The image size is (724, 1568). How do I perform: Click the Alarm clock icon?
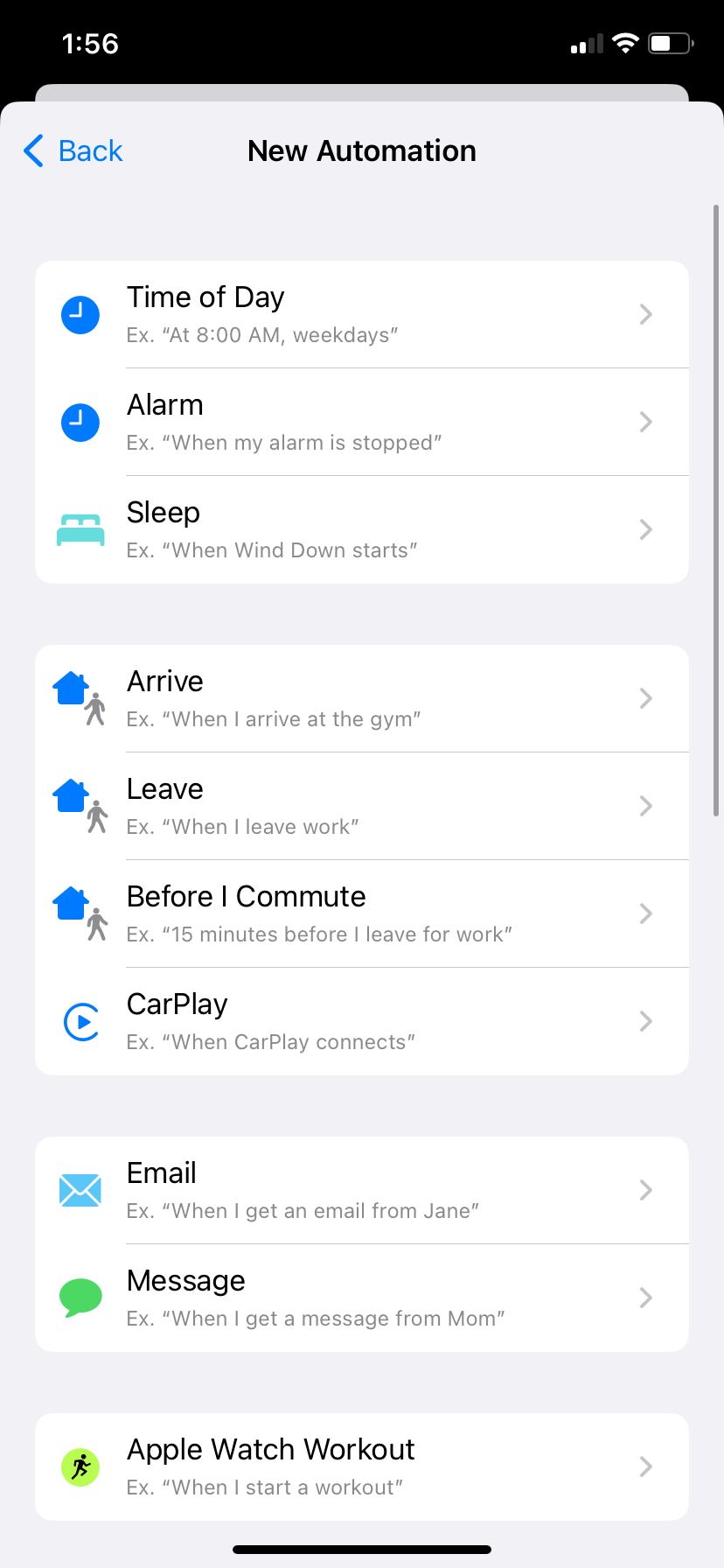coord(80,422)
